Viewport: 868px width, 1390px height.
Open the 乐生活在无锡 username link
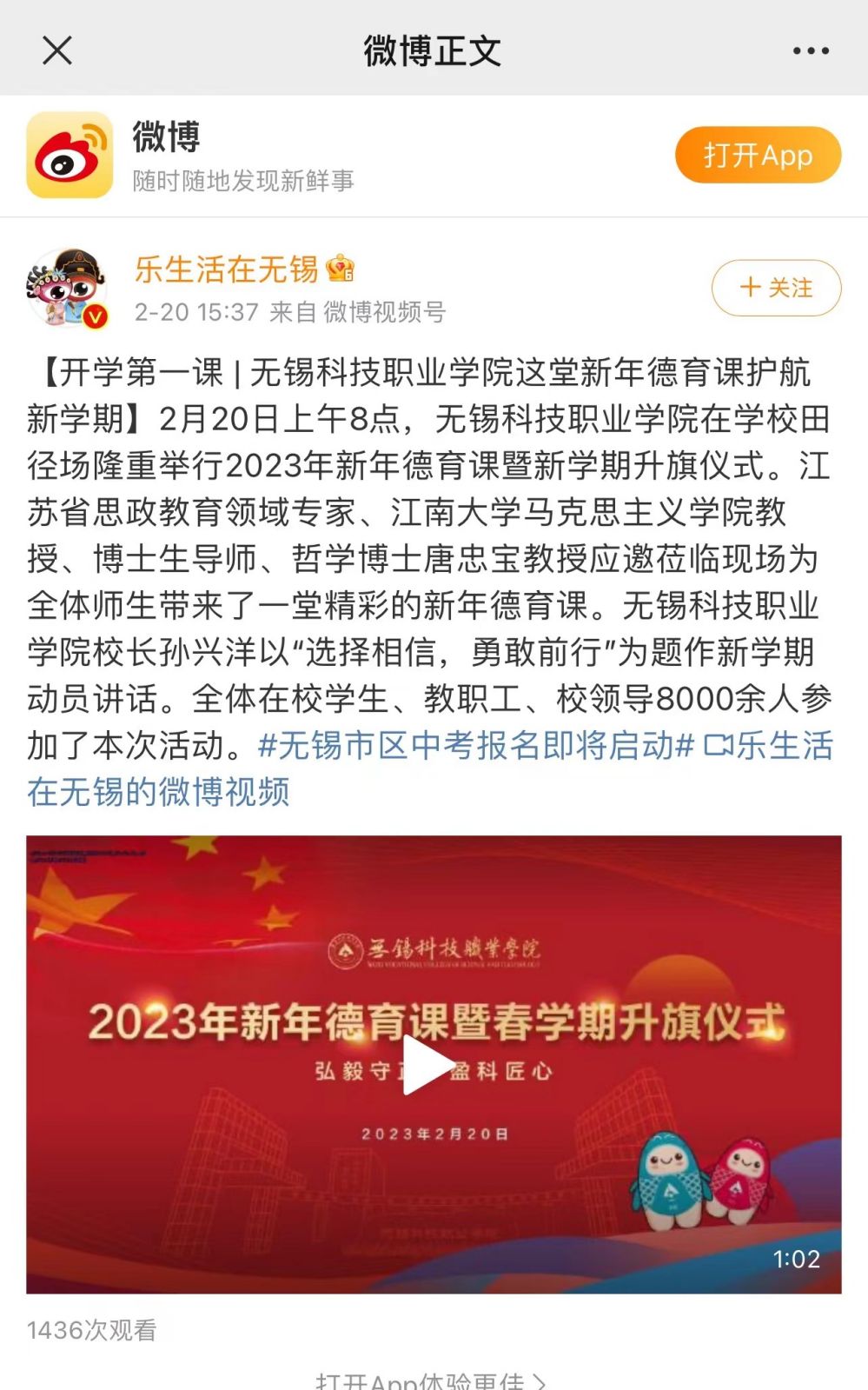[227, 269]
